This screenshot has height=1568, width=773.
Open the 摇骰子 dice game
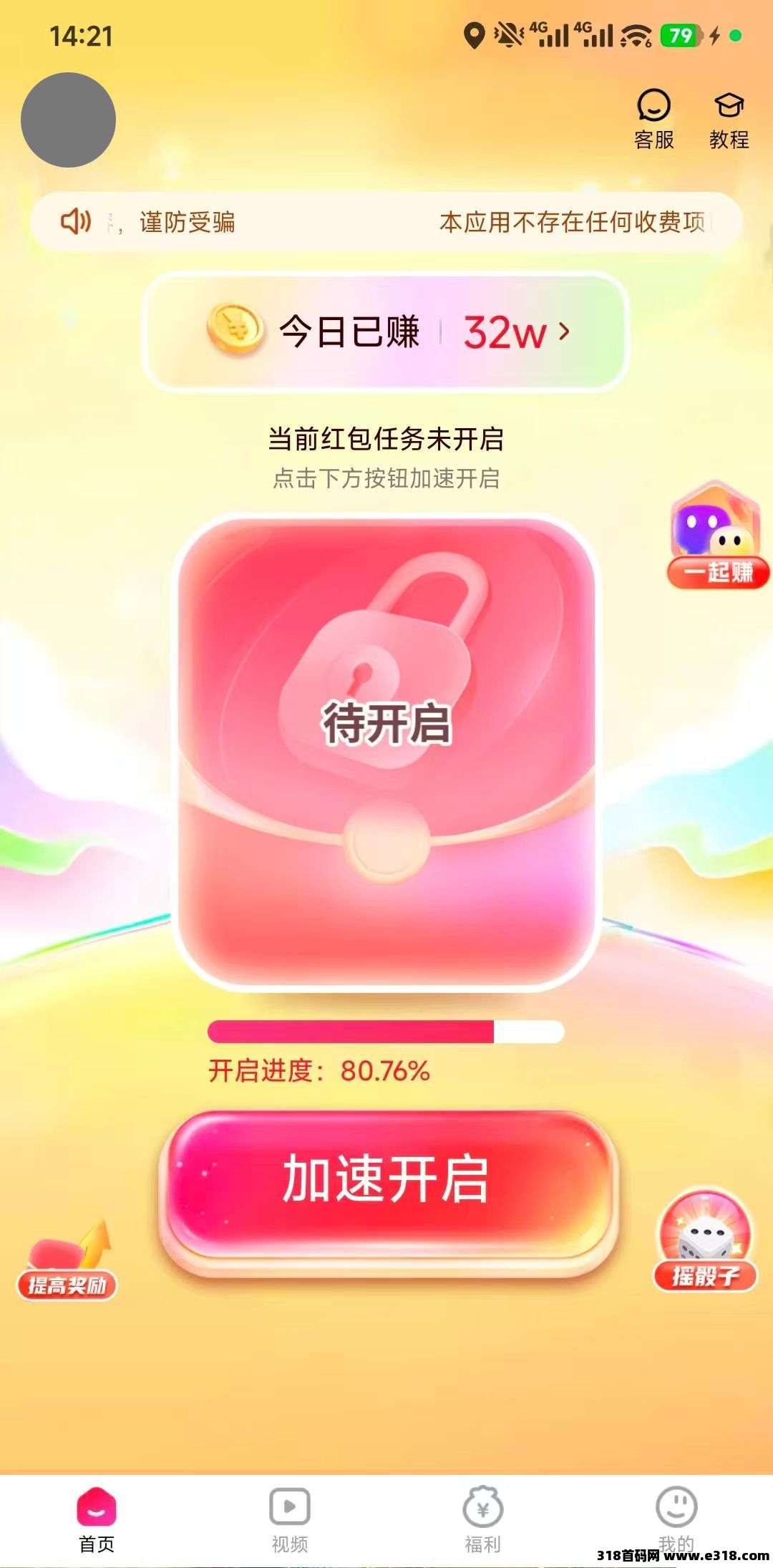pyautogui.click(x=705, y=1242)
